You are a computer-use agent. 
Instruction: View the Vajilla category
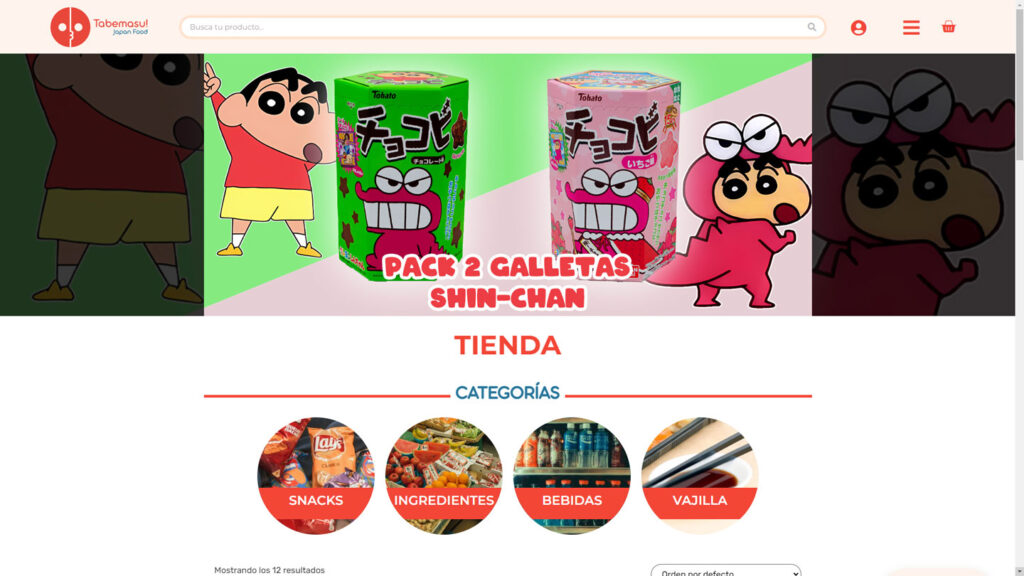[700, 476]
